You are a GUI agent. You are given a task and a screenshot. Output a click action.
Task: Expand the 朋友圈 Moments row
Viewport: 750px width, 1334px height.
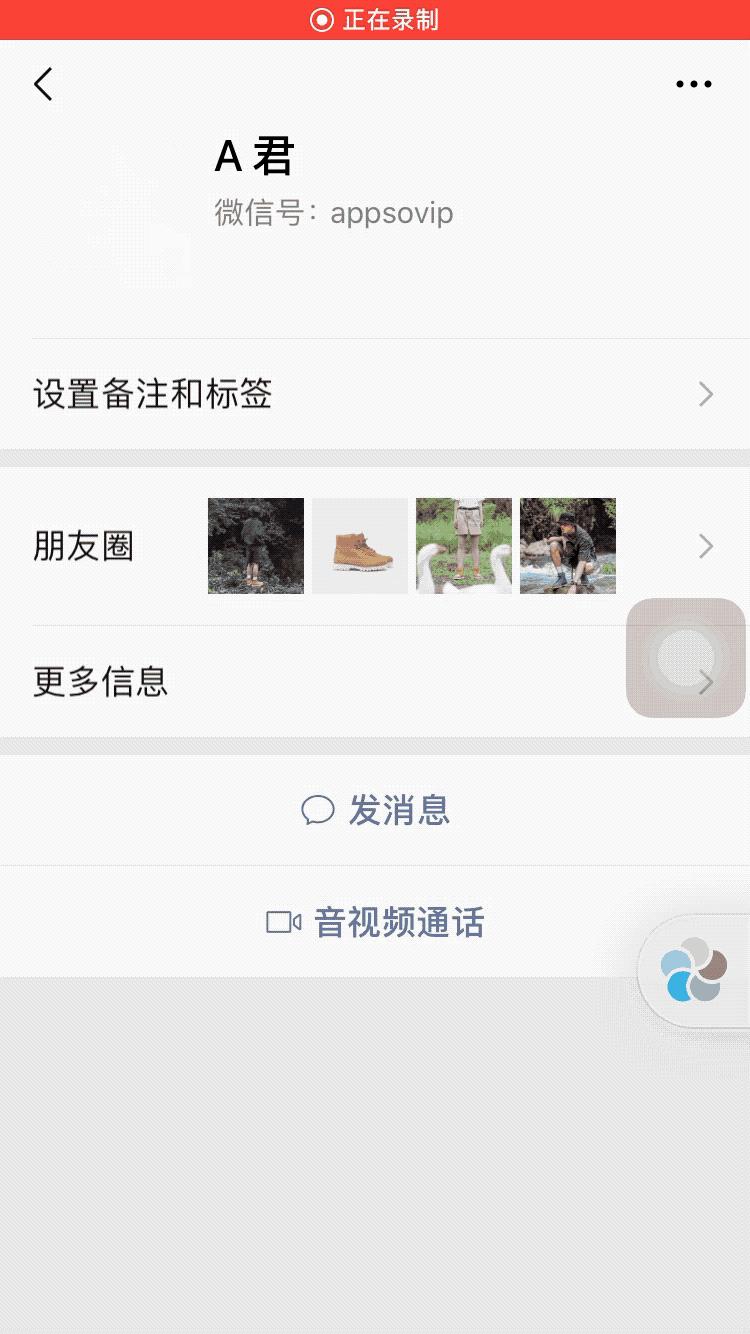pos(706,546)
